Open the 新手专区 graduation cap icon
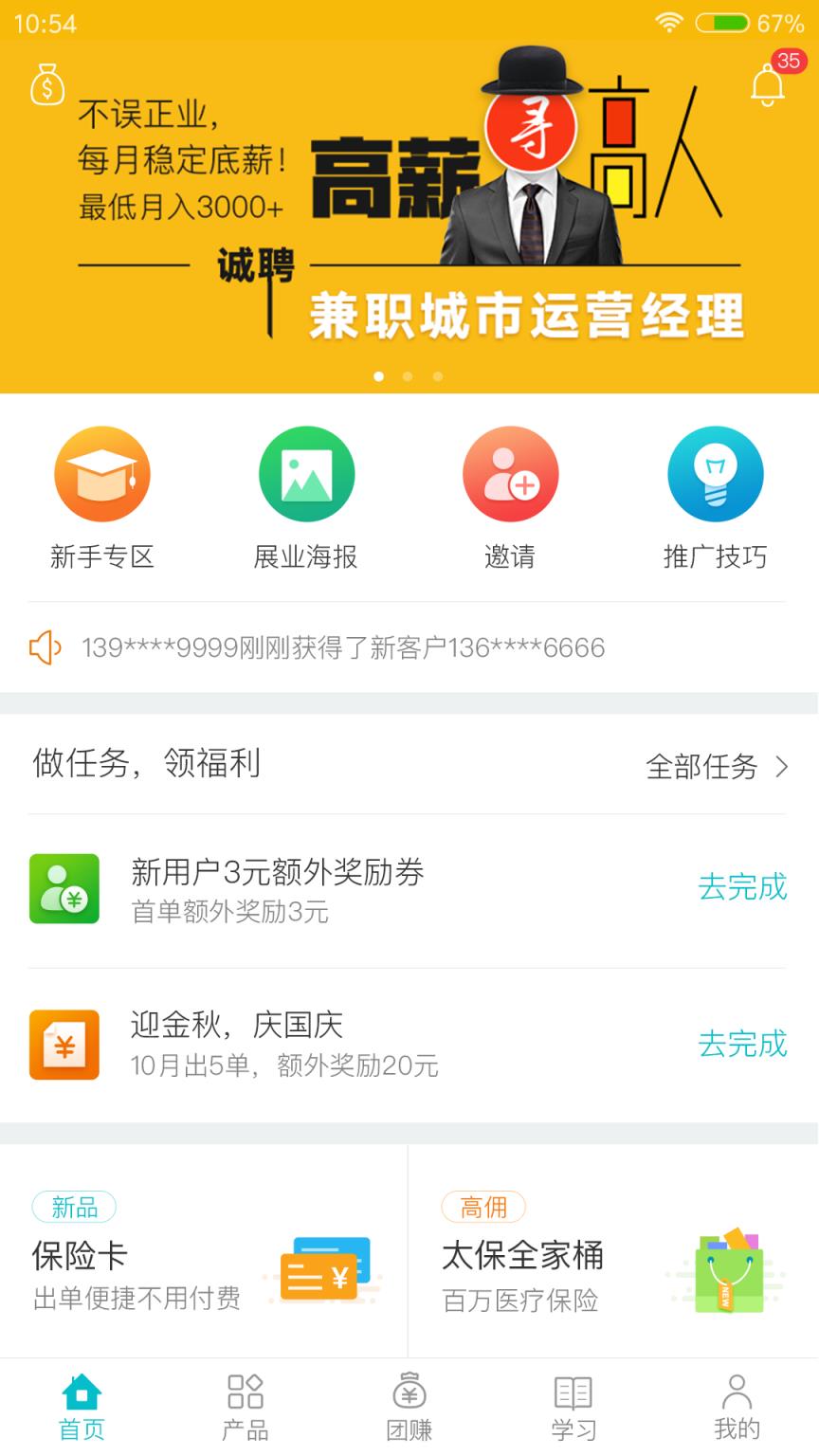Viewport: 819px width, 1456px height. coord(102,474)
